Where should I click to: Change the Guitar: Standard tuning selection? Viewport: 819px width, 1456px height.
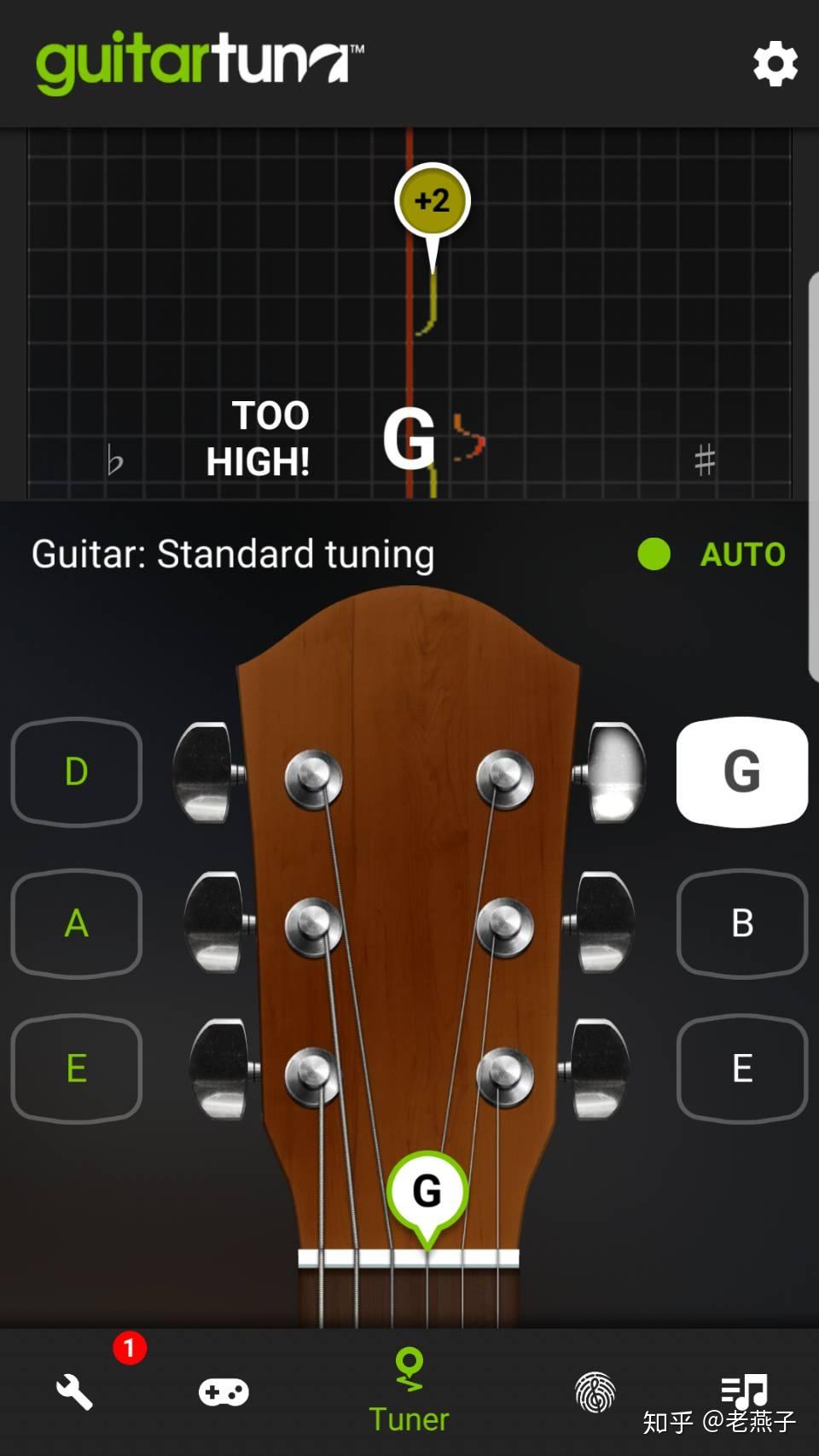pyautogui.click(x=233, y=555)
